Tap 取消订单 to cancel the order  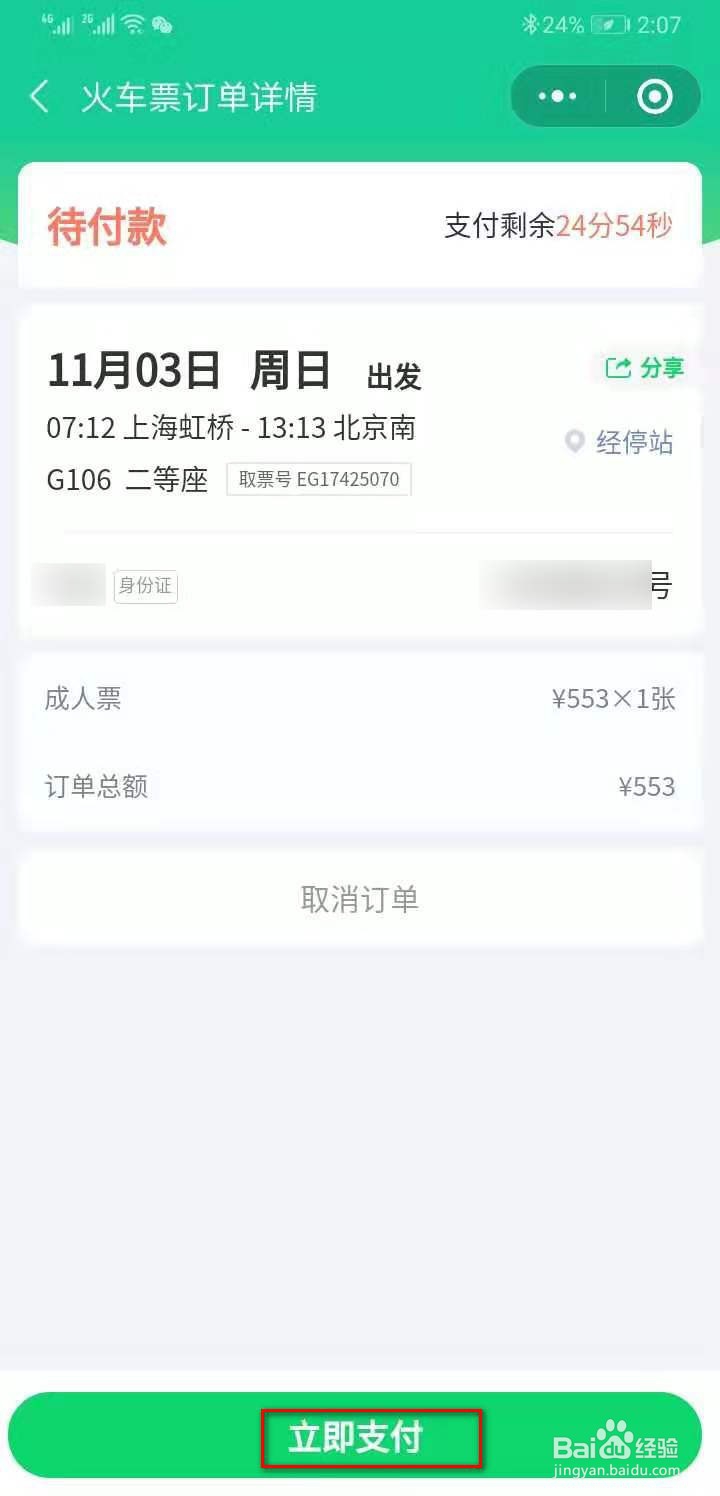coord(359,898)
